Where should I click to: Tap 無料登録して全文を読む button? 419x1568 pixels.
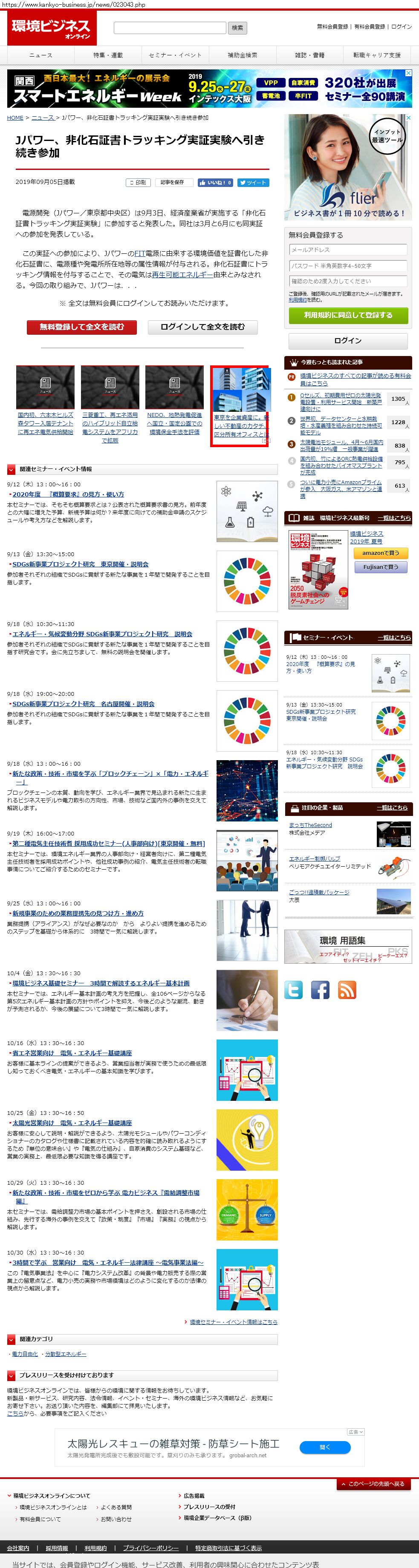(x=81, y=327)
